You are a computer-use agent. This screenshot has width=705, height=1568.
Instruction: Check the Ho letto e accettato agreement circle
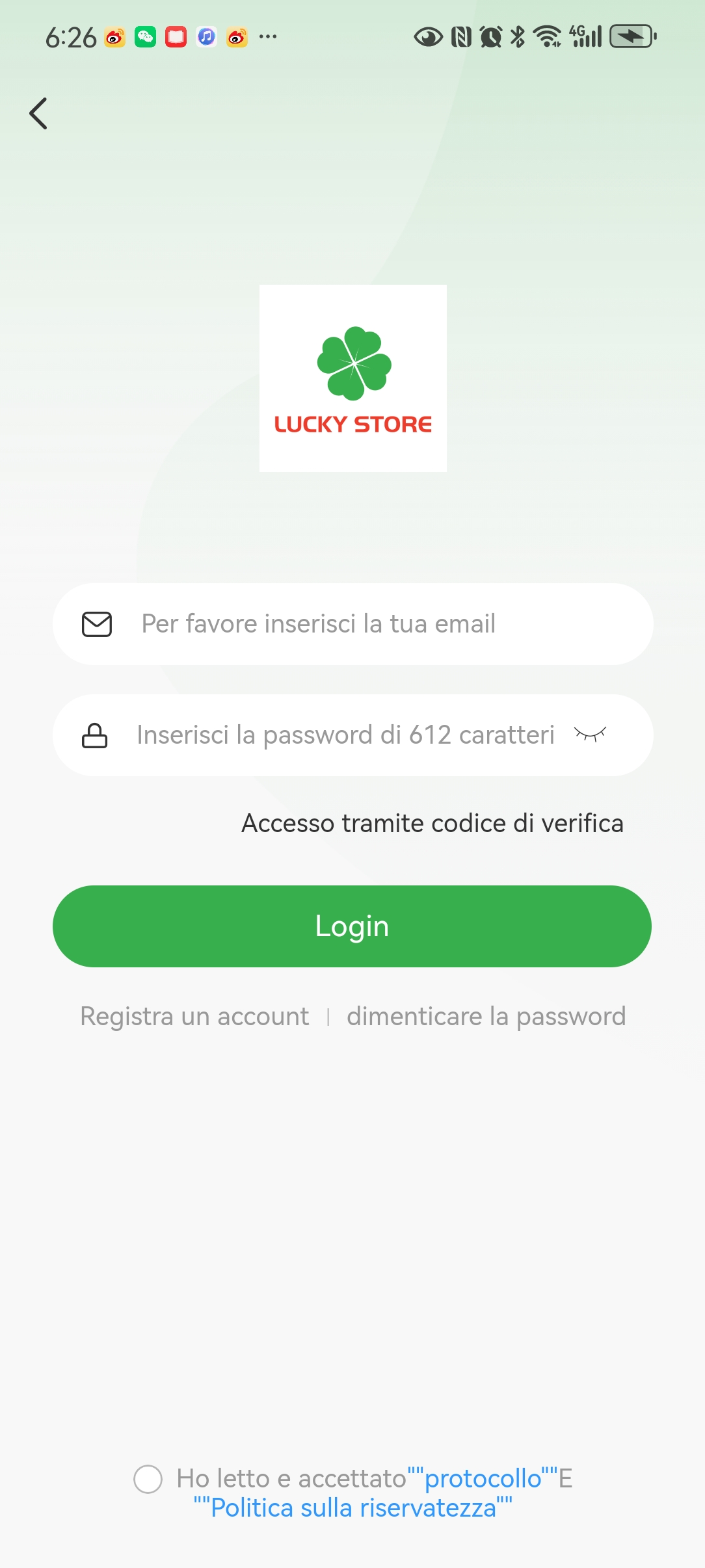148,1479
